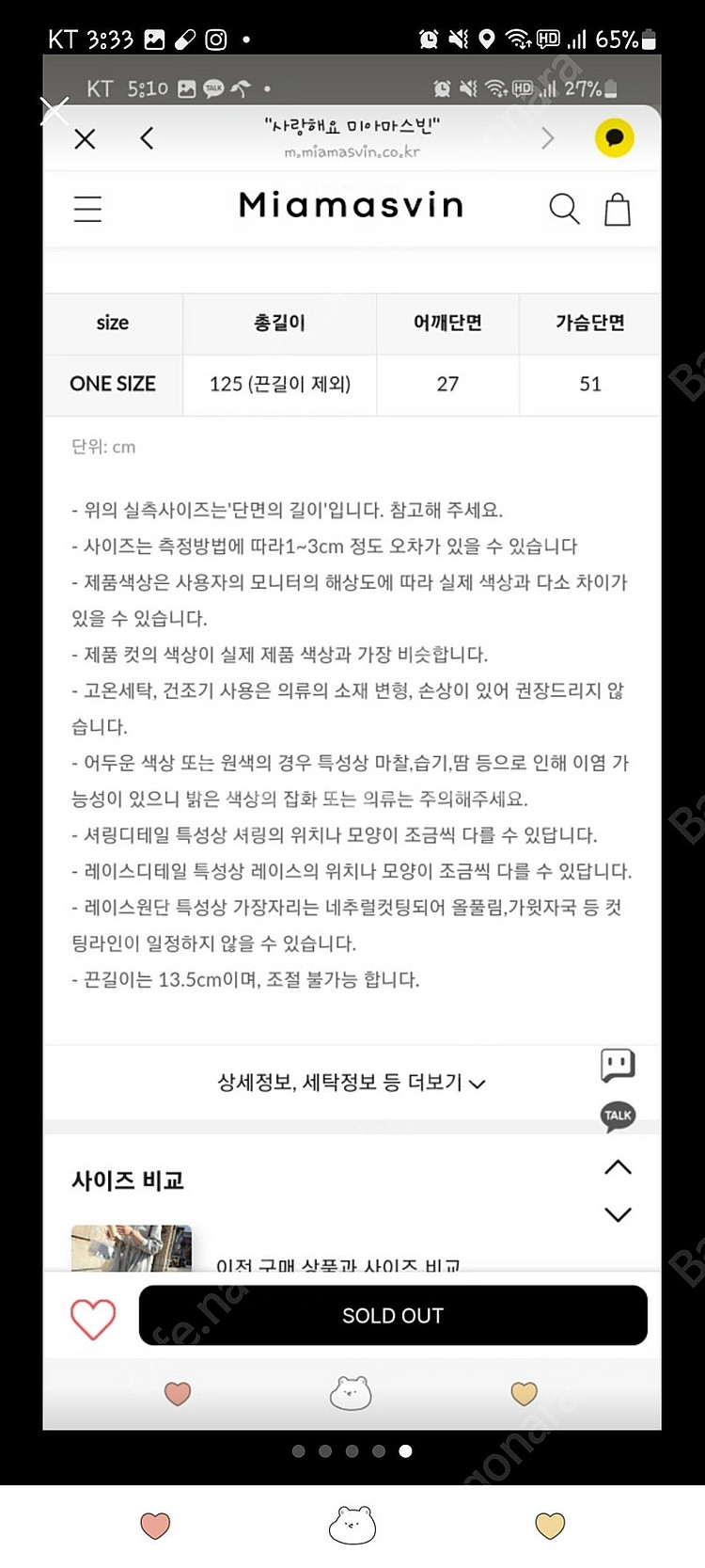Image resolution: width=705 pixels, height=1568 pixels.
Task: Close the full-screen image viewer
Action: tap(55, 111)
